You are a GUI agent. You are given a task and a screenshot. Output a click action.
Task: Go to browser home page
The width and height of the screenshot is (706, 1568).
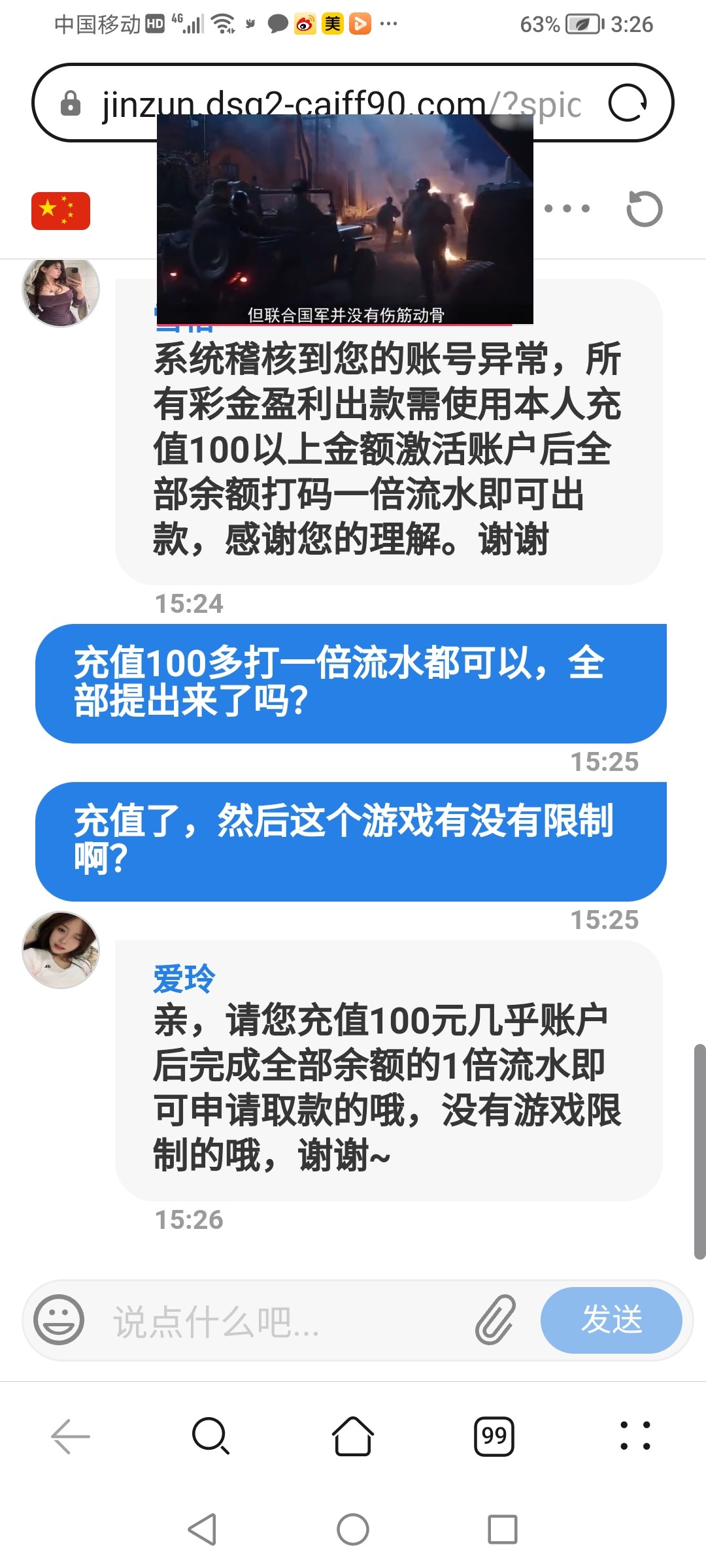click(x=353, y=1436)
